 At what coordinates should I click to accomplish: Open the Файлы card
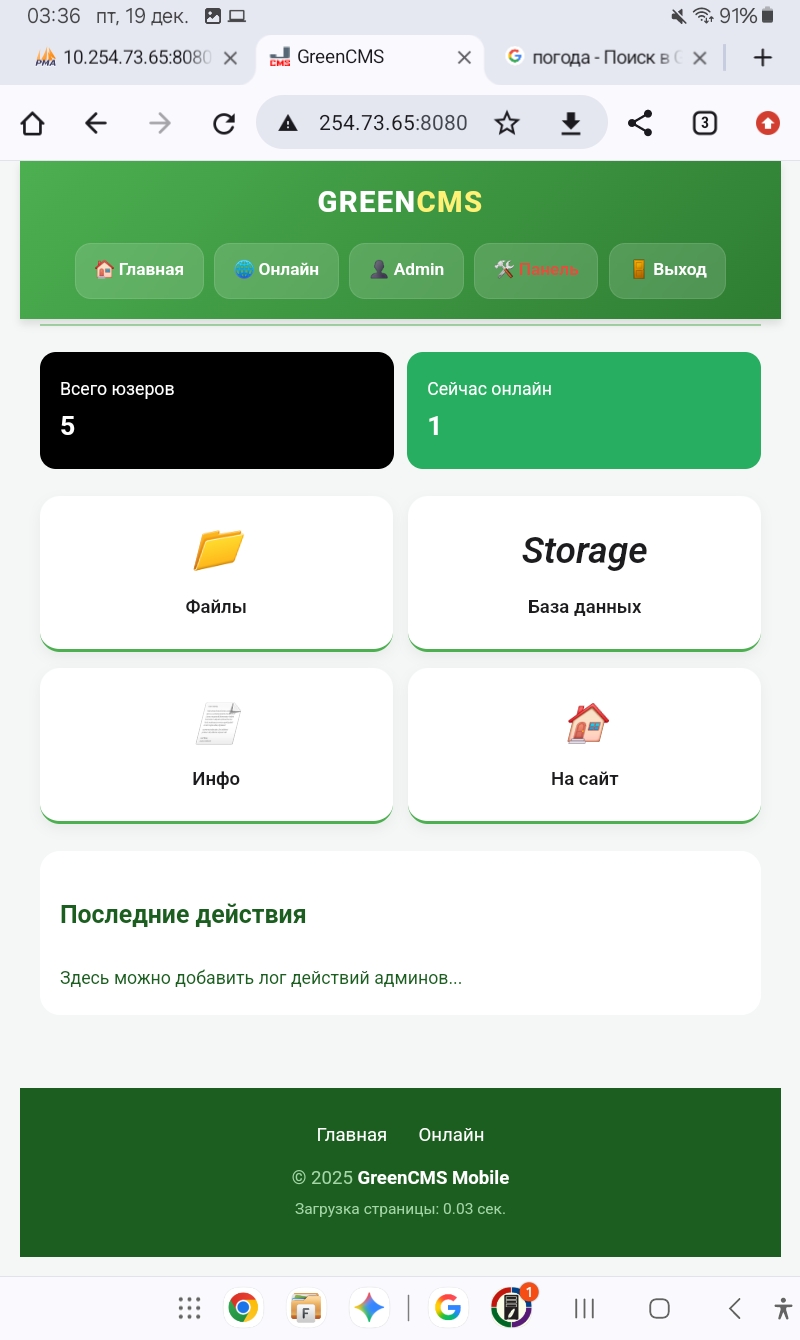click(x=216, y=573)
